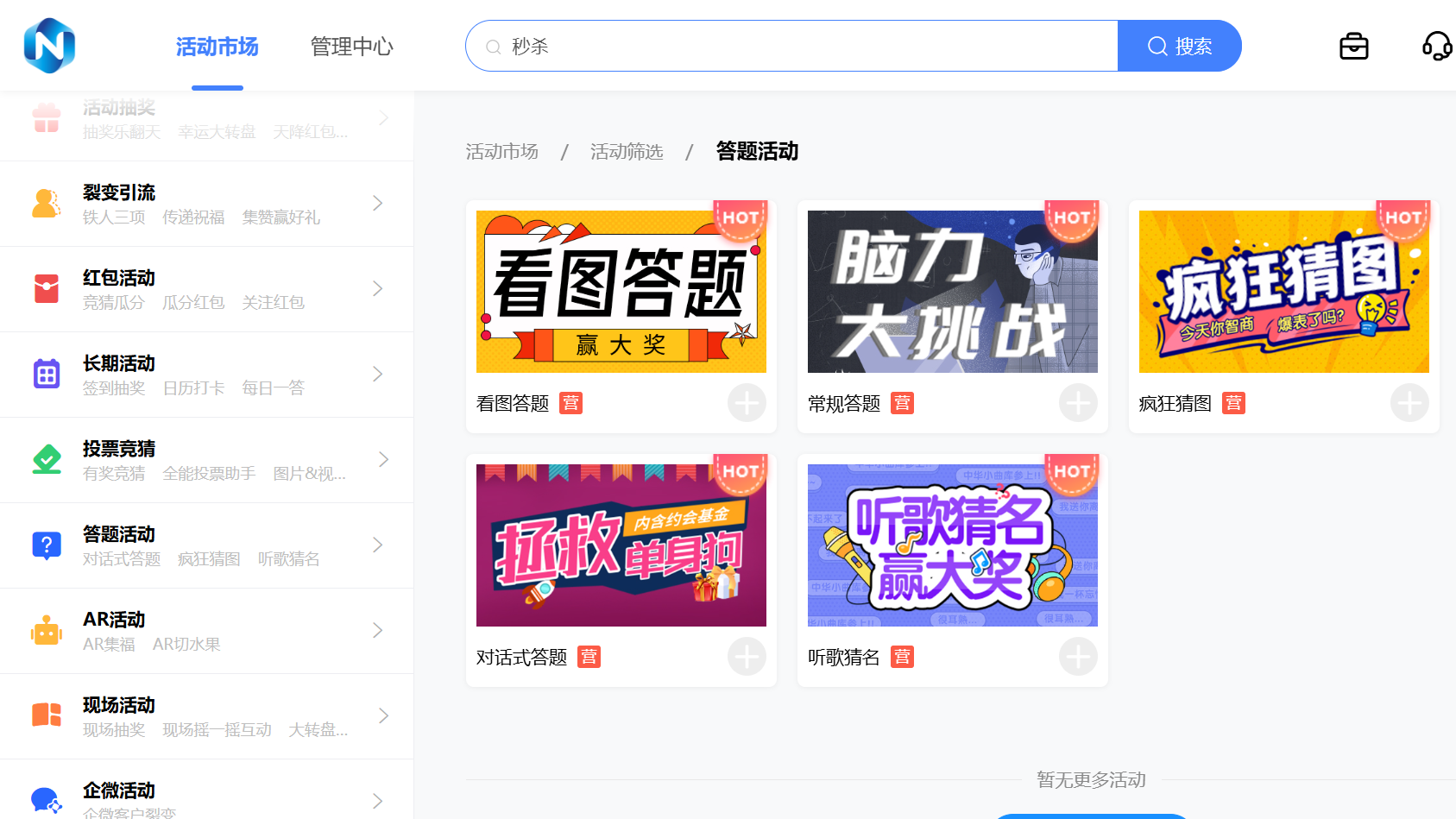Open the 现场活动 category
1456x819 pixels.
[206, 716]
